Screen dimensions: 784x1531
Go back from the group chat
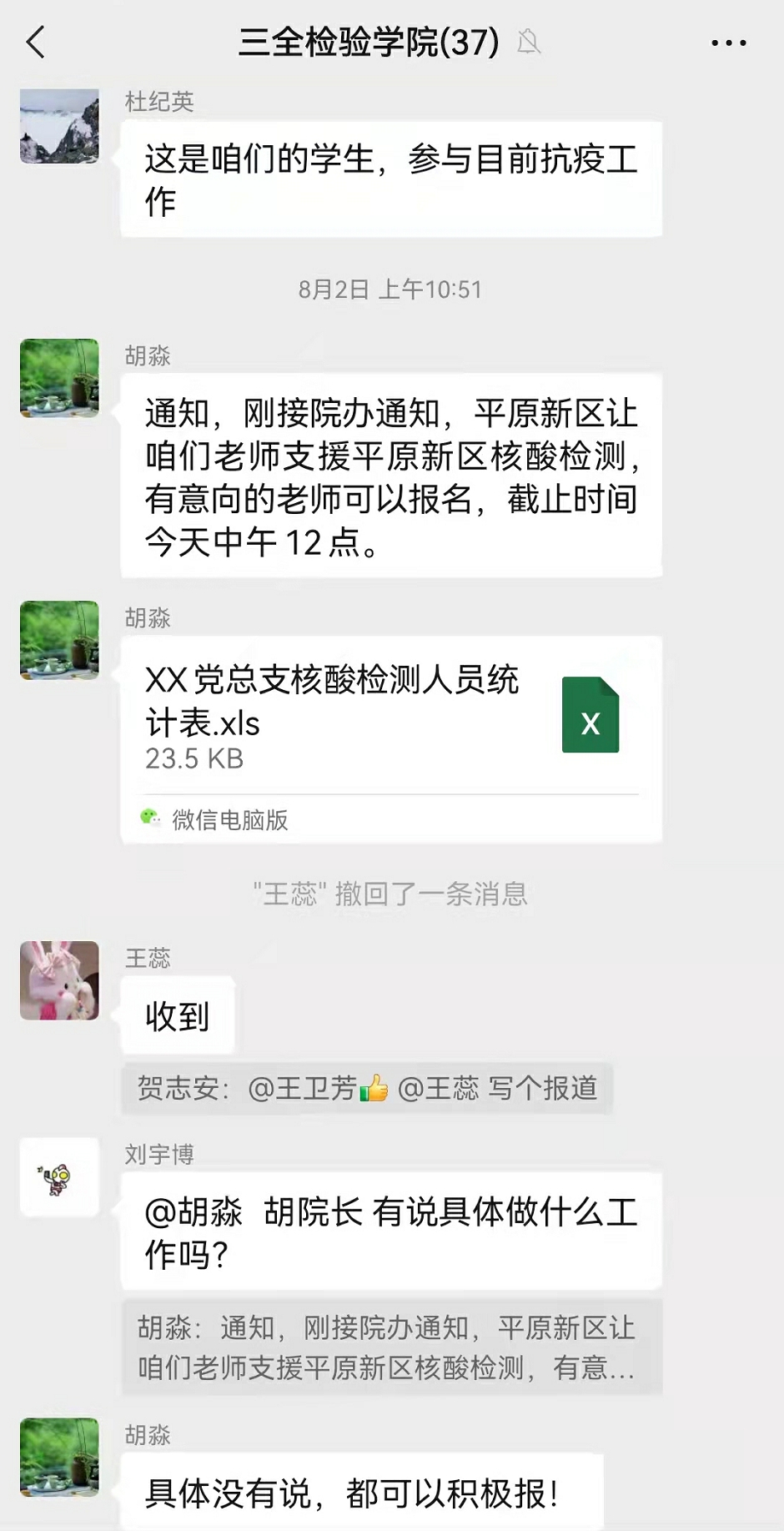pos(36,42)
